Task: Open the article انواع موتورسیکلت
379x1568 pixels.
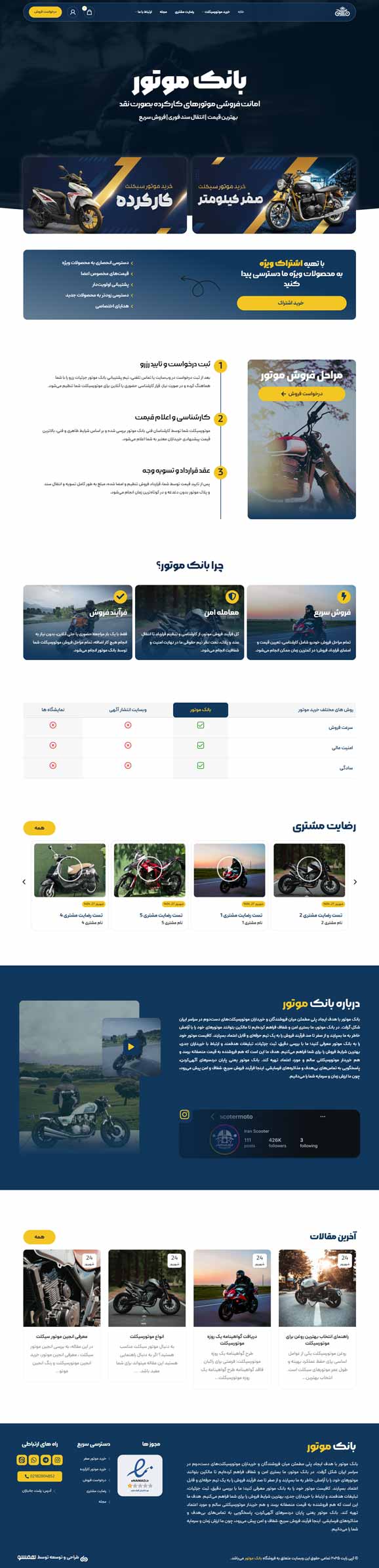Action: click(x=147, y=1336)
